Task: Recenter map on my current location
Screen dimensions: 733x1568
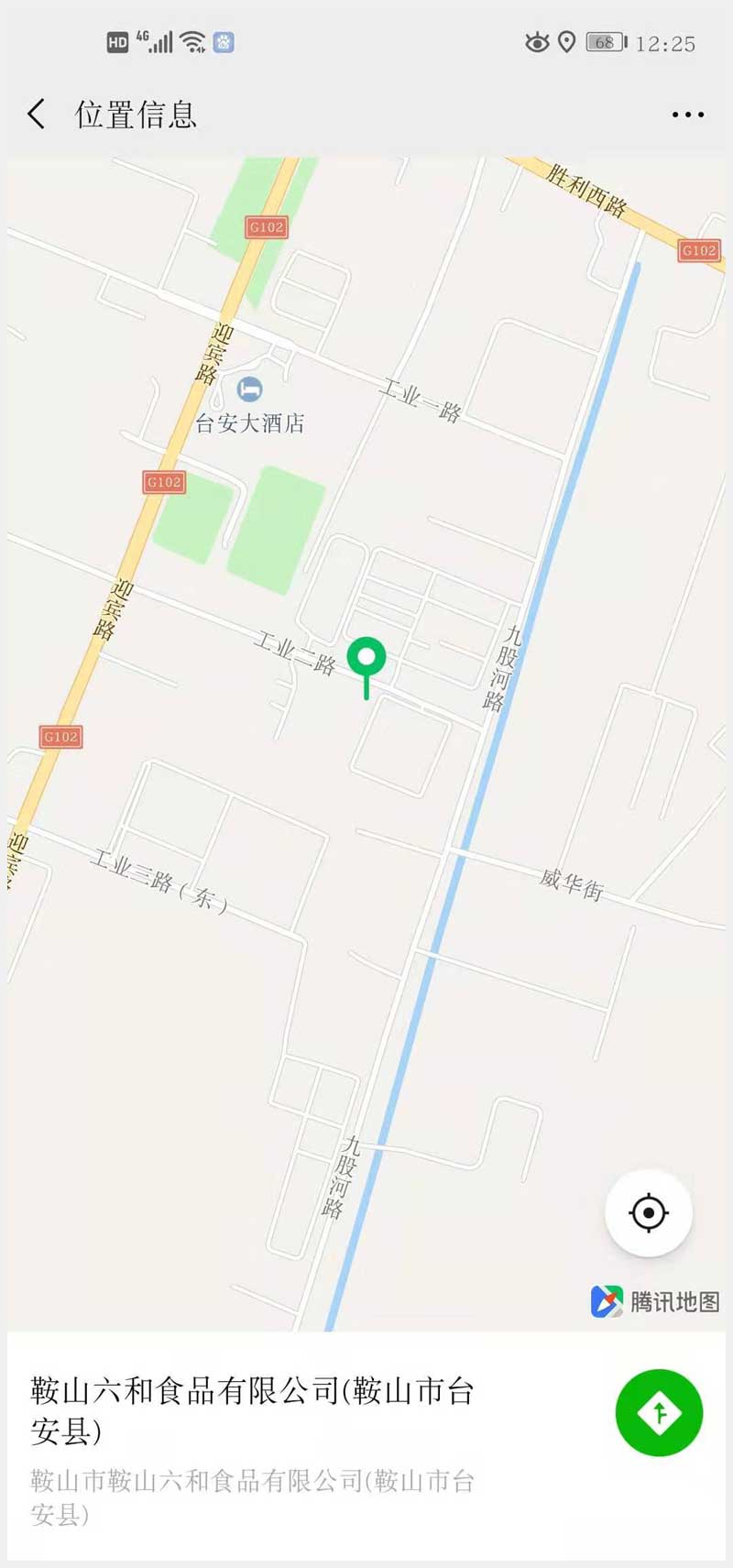Action: click(x=649, y=1212)
